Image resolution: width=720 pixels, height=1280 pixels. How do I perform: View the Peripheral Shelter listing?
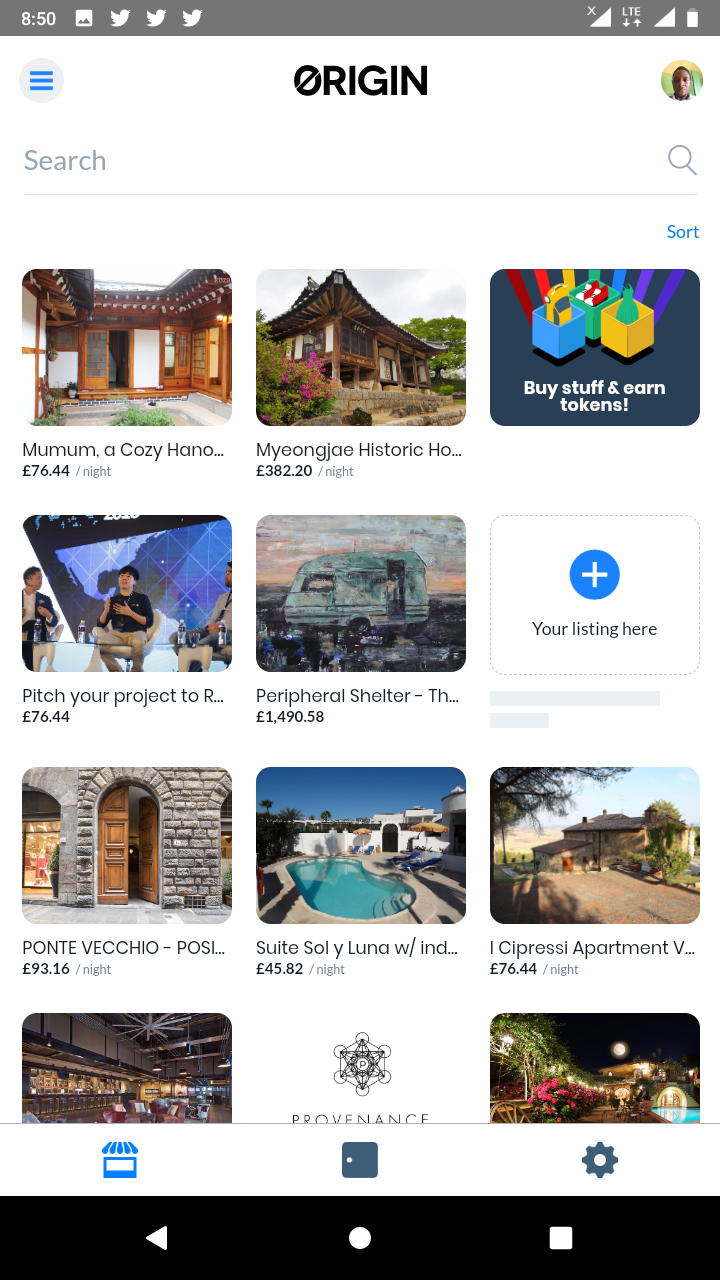pyautogui.click(x=361, y=593)
